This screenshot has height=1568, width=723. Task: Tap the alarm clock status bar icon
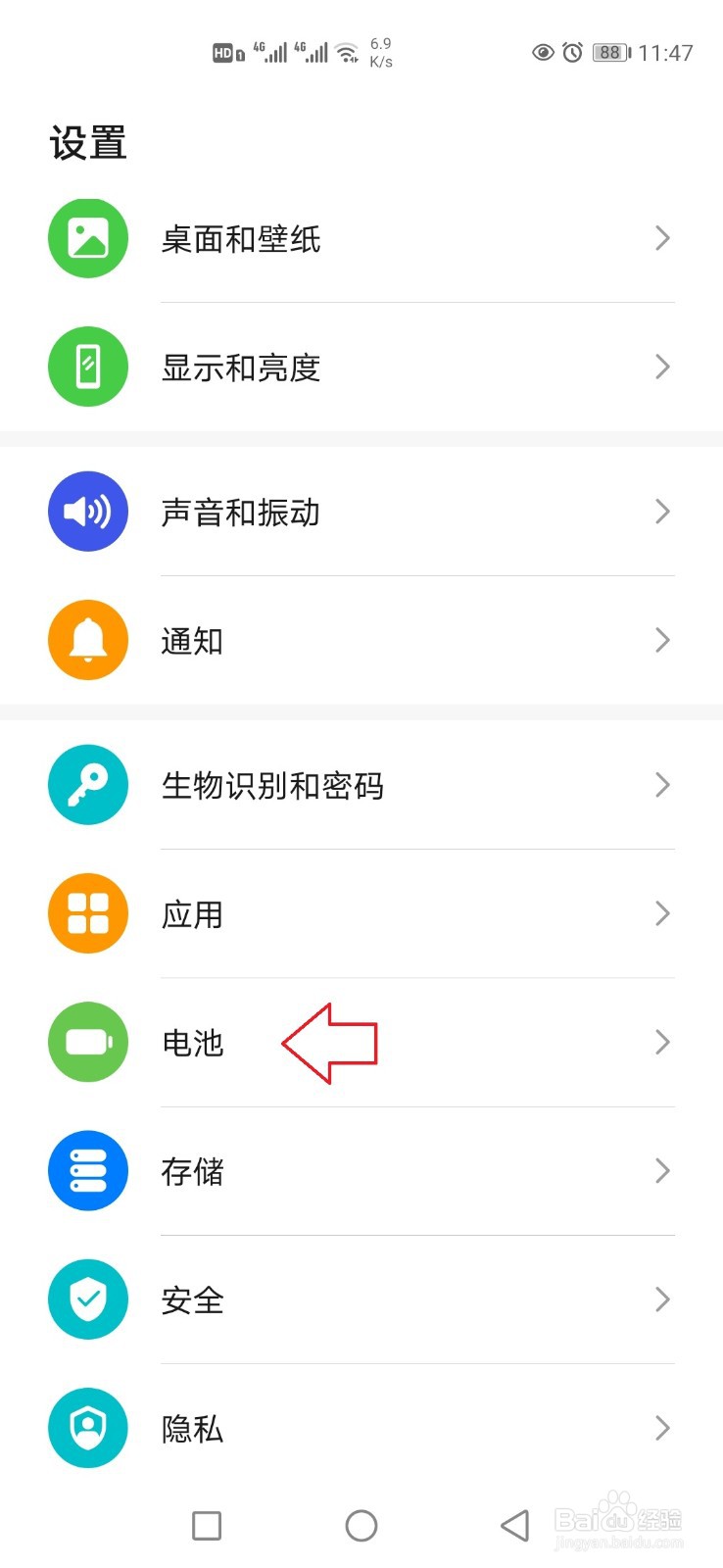(571, 52)
